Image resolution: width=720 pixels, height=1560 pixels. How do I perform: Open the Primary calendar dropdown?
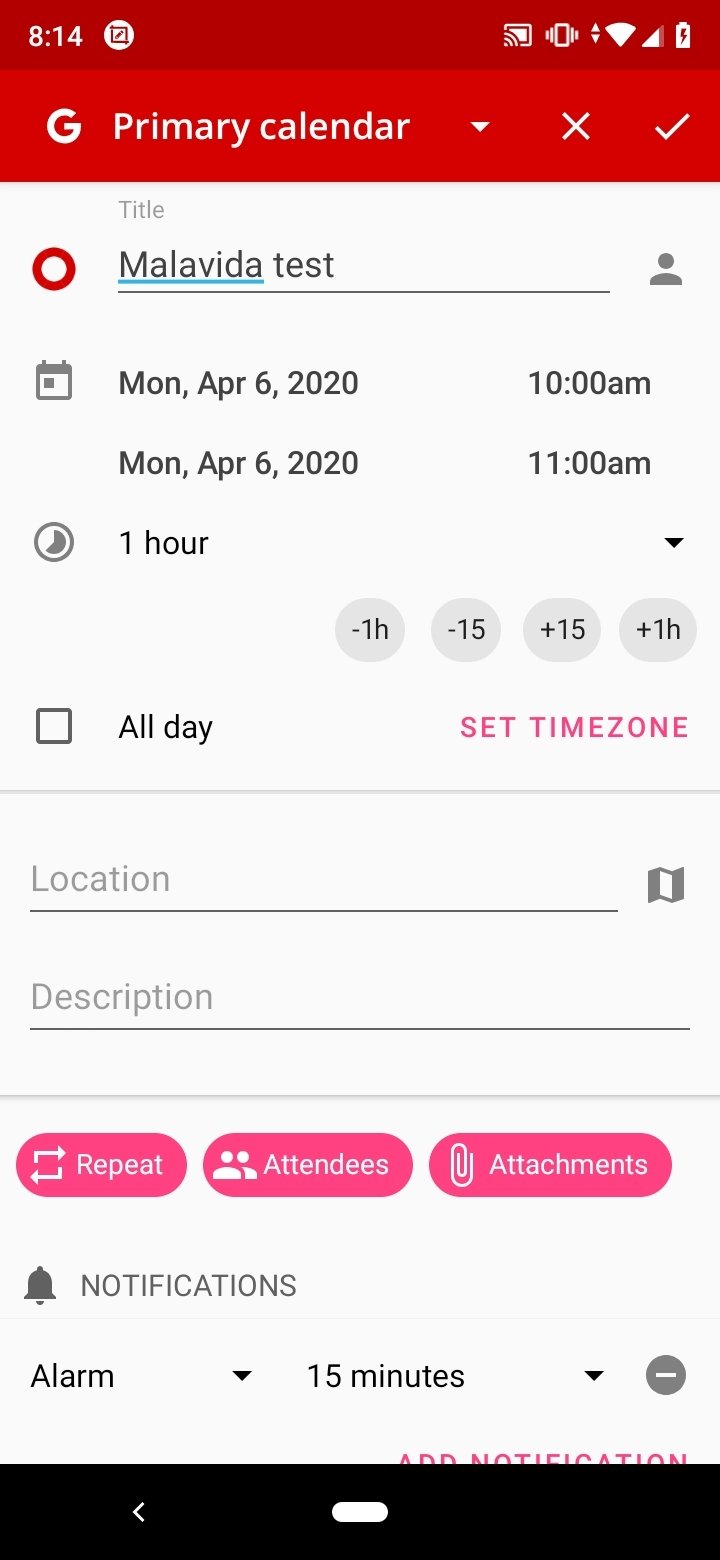480,127
